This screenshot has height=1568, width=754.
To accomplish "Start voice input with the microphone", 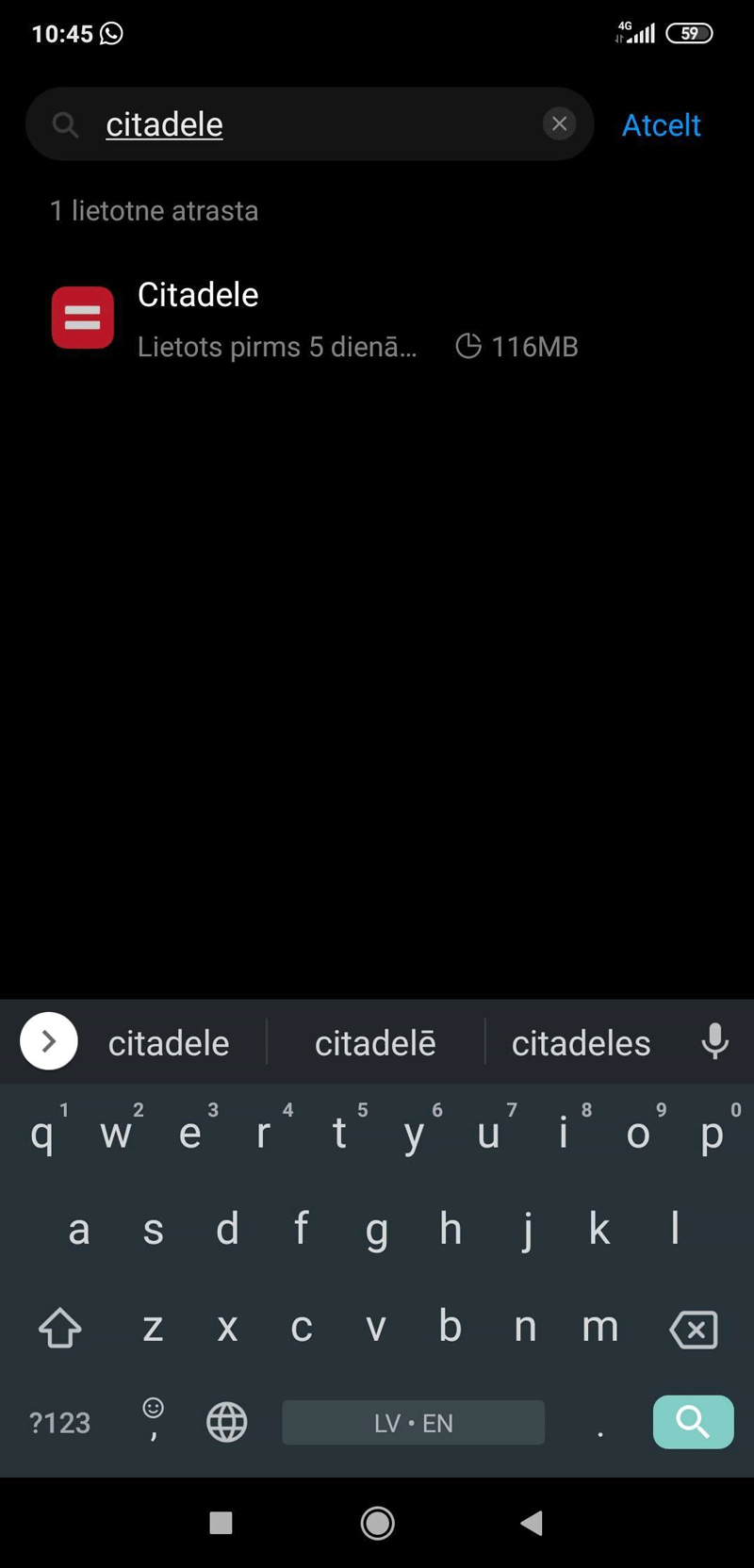I will pos(714,1041).
